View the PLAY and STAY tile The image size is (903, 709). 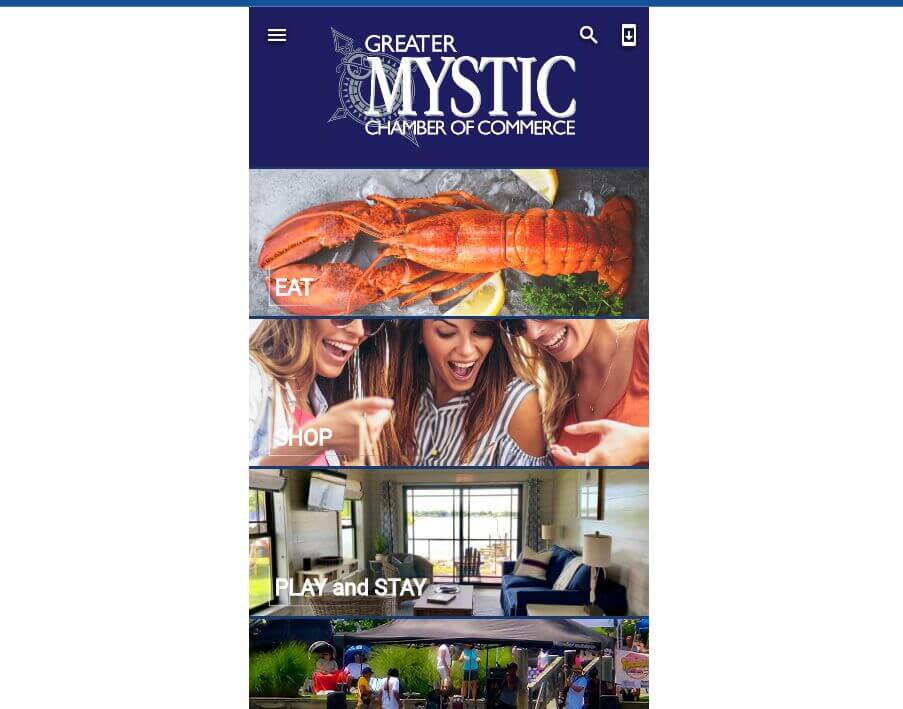coord(448,543)
